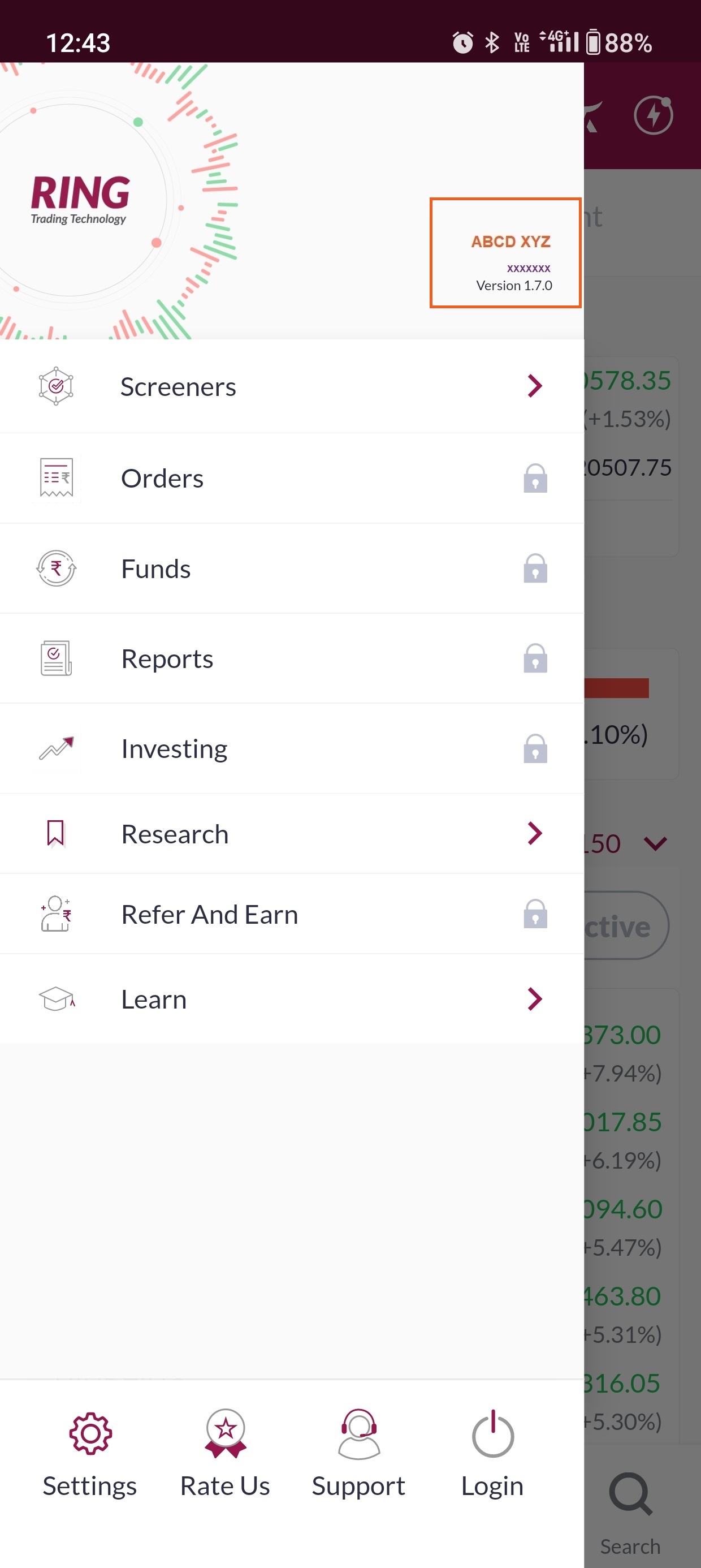Contact Support
701x1568 pixels.
pos(358,1454)
